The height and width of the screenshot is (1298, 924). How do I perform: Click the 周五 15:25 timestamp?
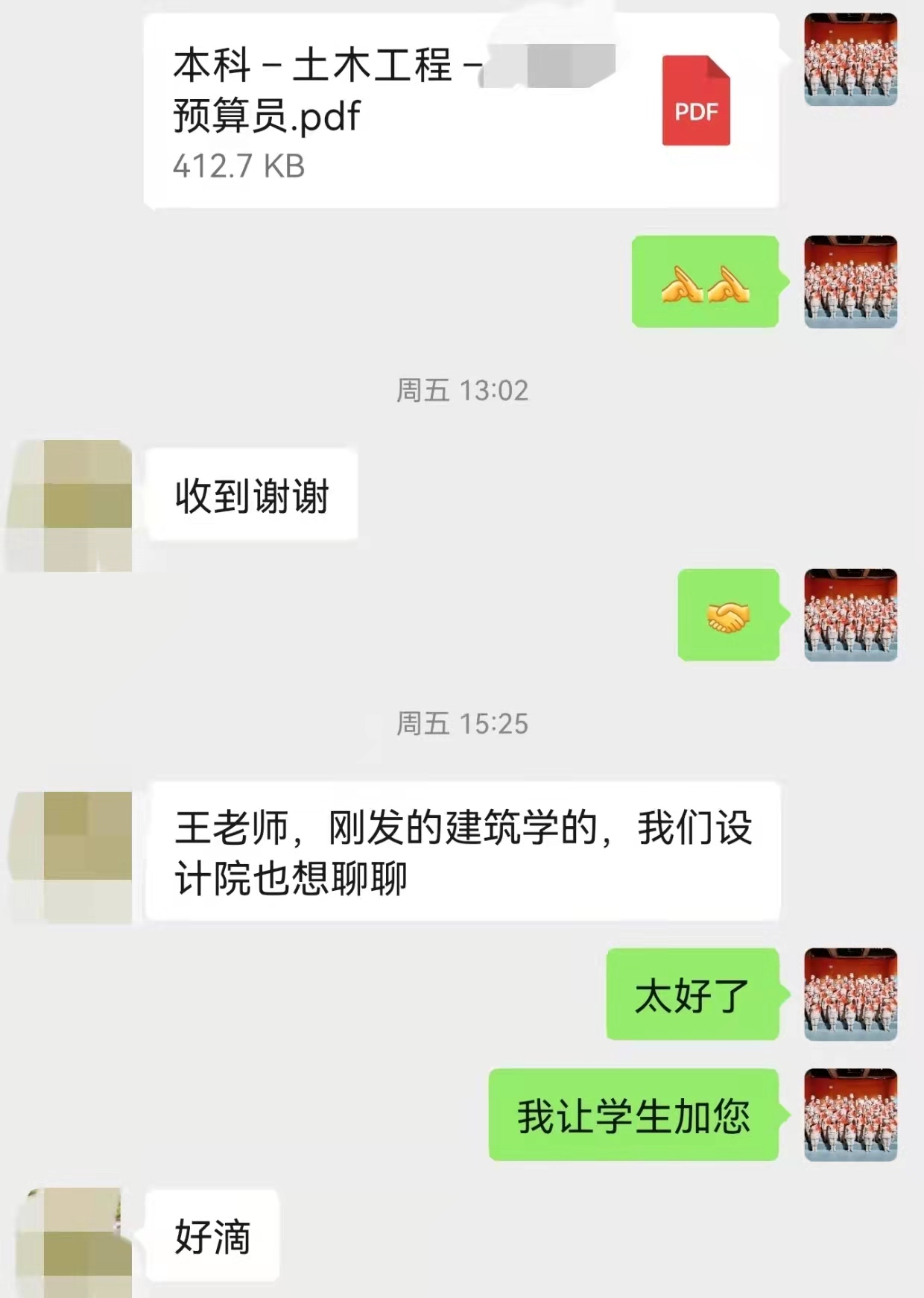point(462,723)
